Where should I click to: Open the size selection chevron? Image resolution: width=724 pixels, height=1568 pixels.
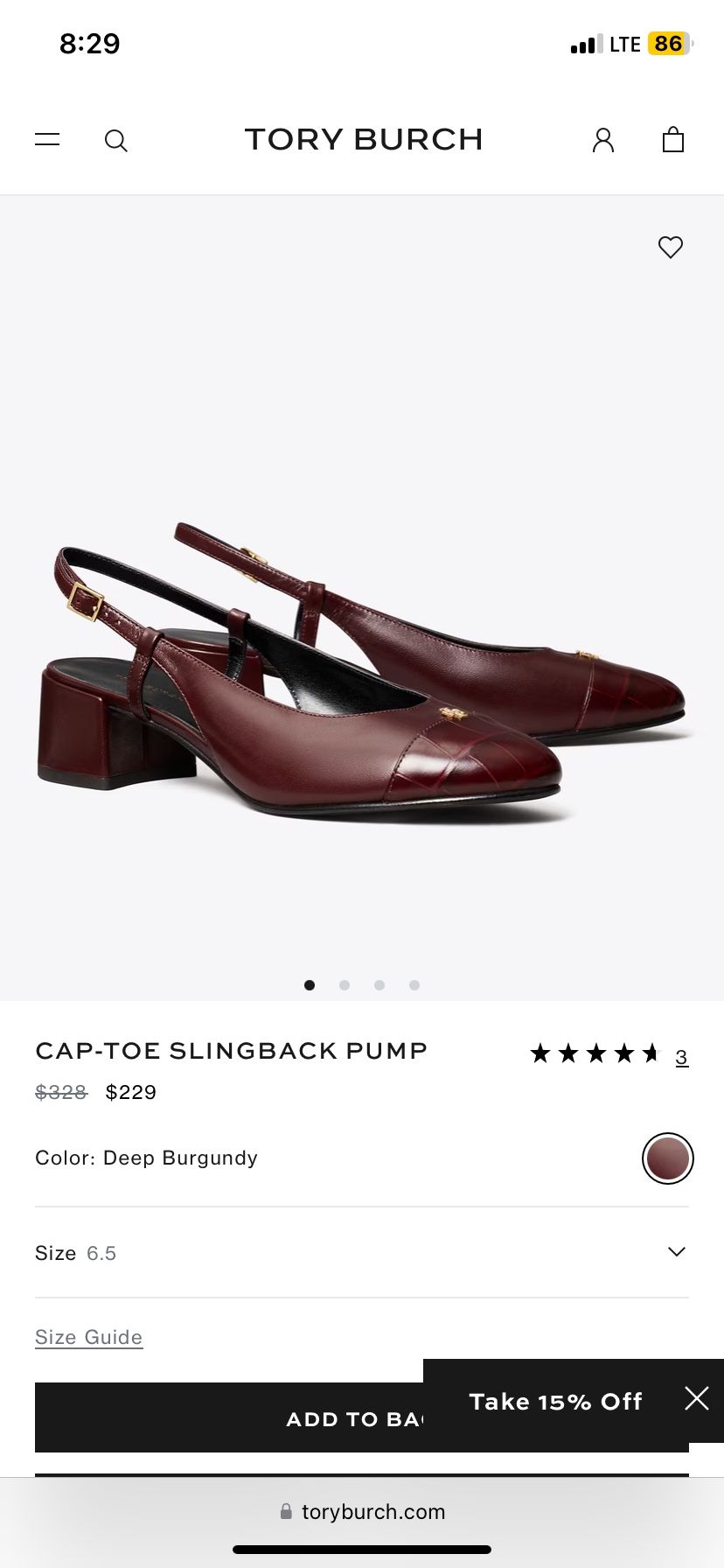[675, 1251]
